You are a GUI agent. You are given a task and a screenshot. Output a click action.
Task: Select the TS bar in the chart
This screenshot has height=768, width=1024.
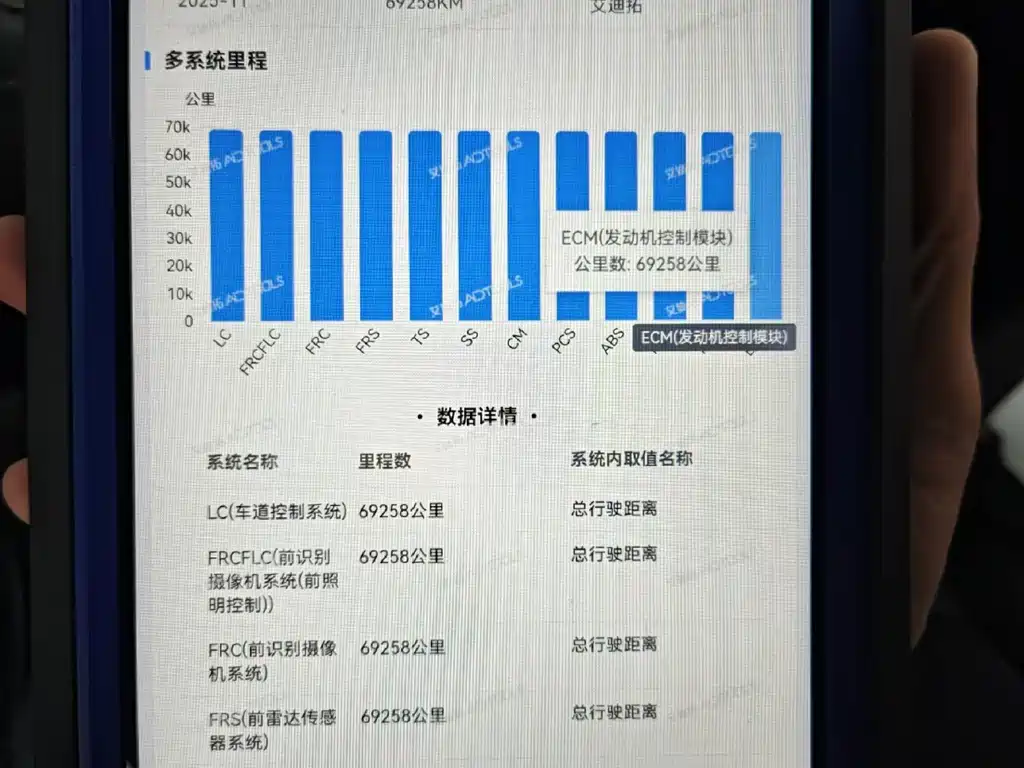click(x=425, y=225)
